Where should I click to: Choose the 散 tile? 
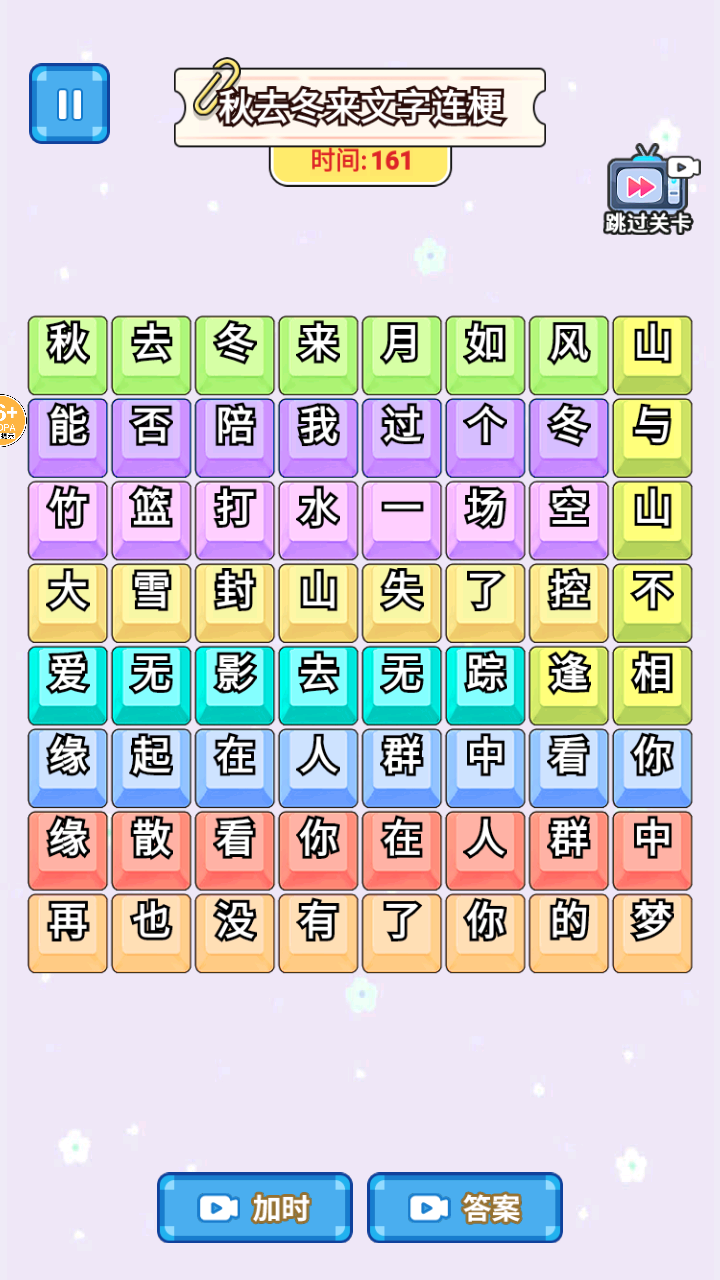tap(151, 850)
